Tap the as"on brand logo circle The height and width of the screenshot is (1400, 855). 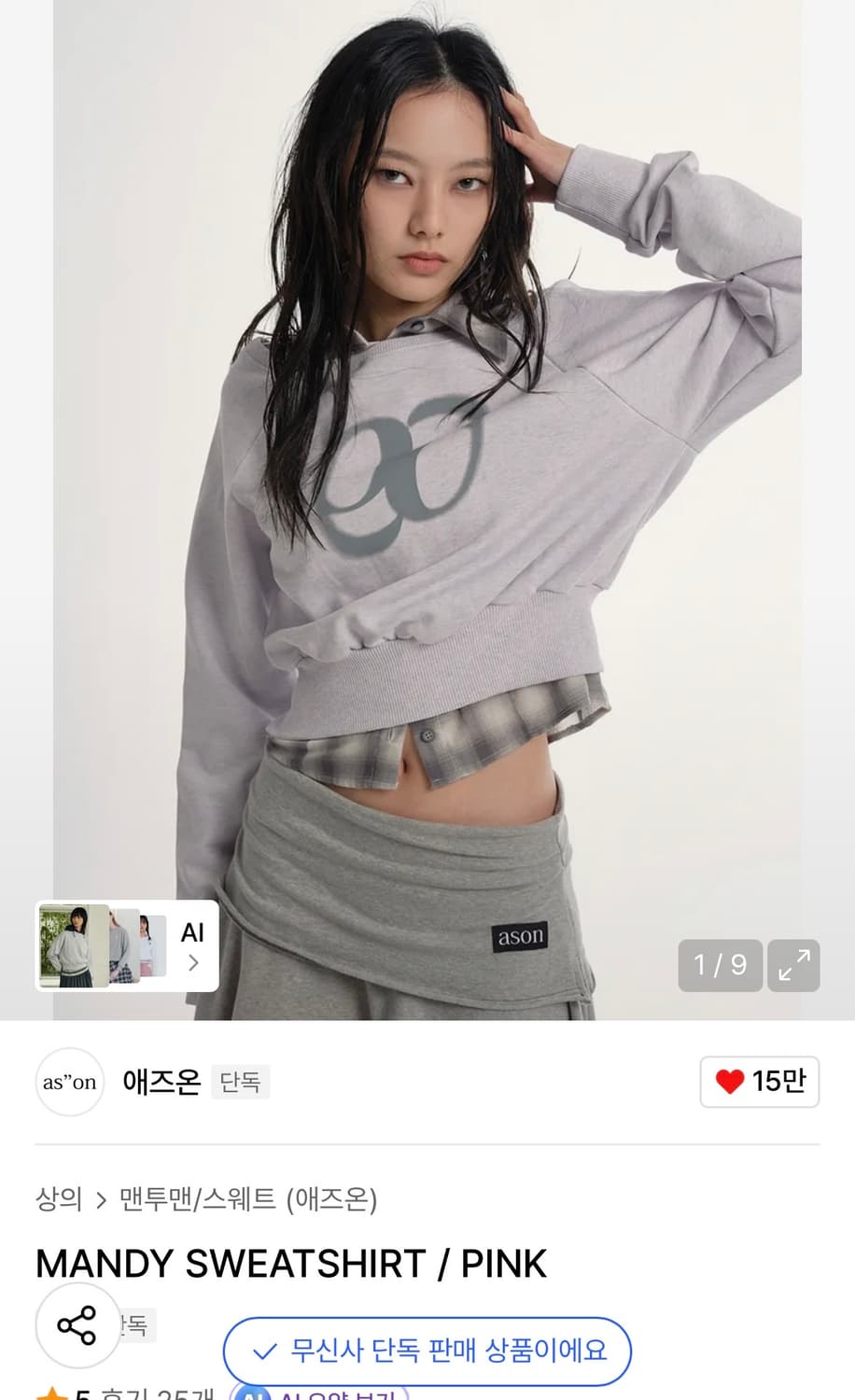[x=70, y=1082]
